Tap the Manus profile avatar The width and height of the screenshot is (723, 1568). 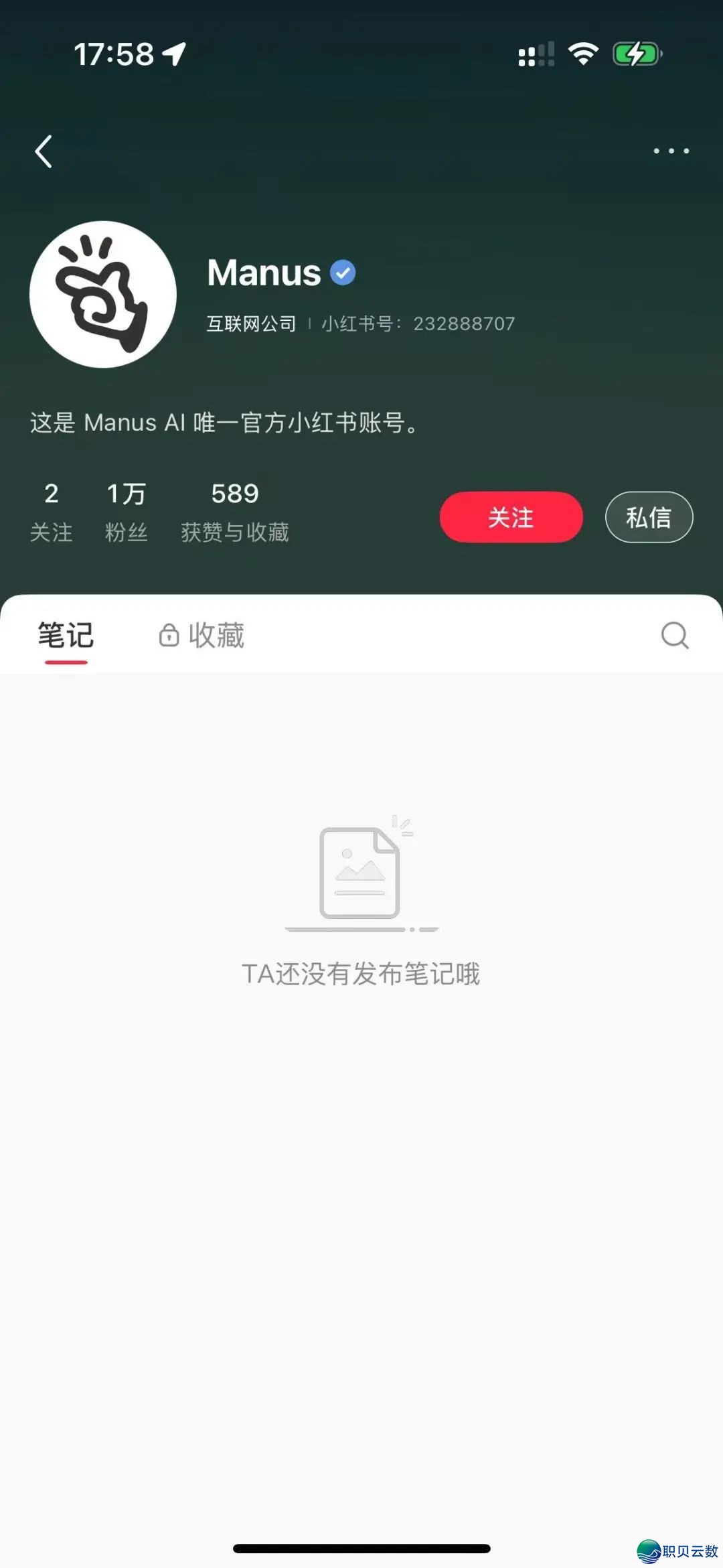coord(103,295)
